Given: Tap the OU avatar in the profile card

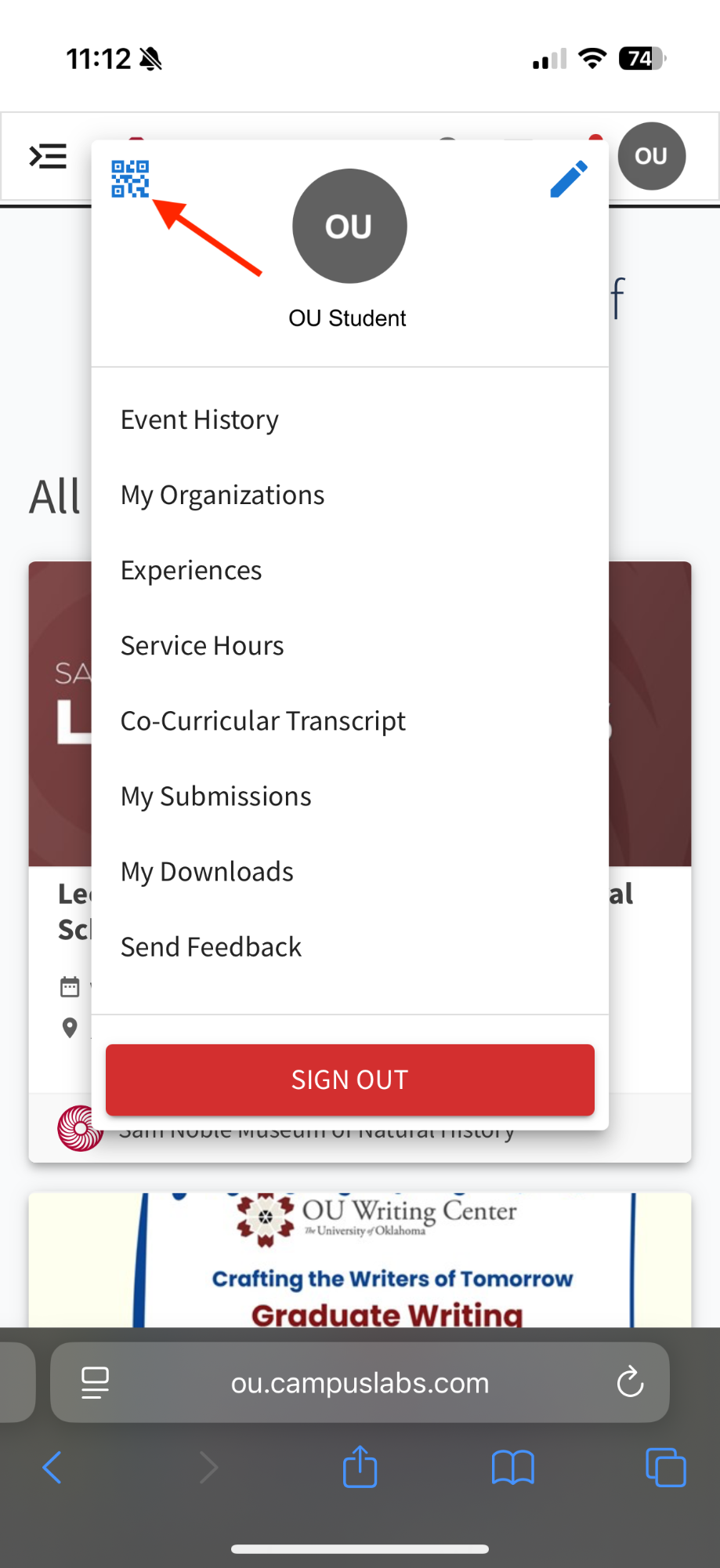Looking at the screenshot, I should click(x=349, y=226).
